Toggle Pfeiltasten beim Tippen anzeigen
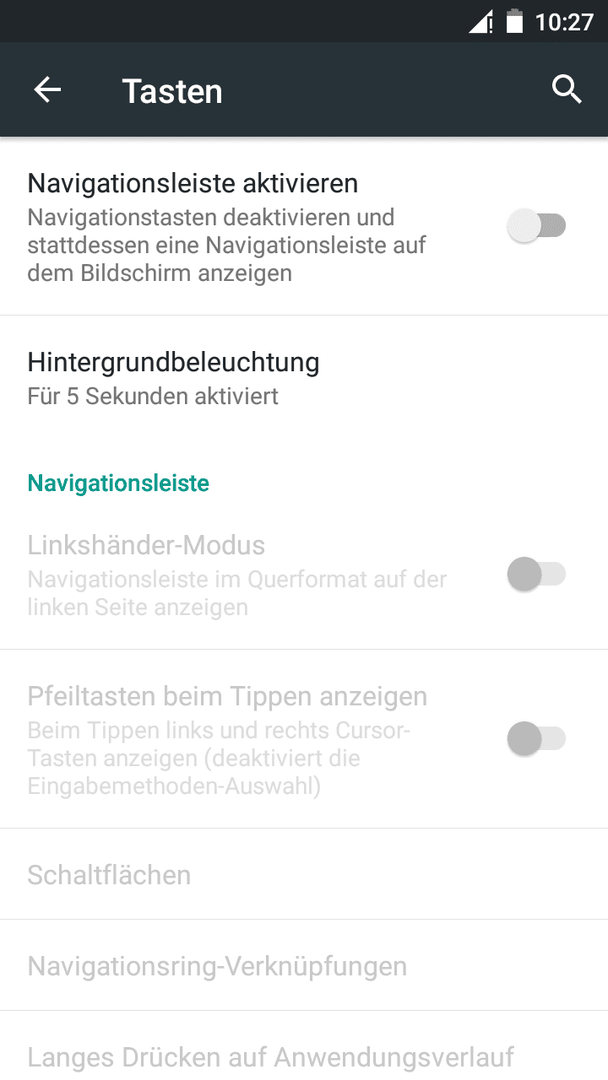608x1080 pixels. [x=536, y=738]
